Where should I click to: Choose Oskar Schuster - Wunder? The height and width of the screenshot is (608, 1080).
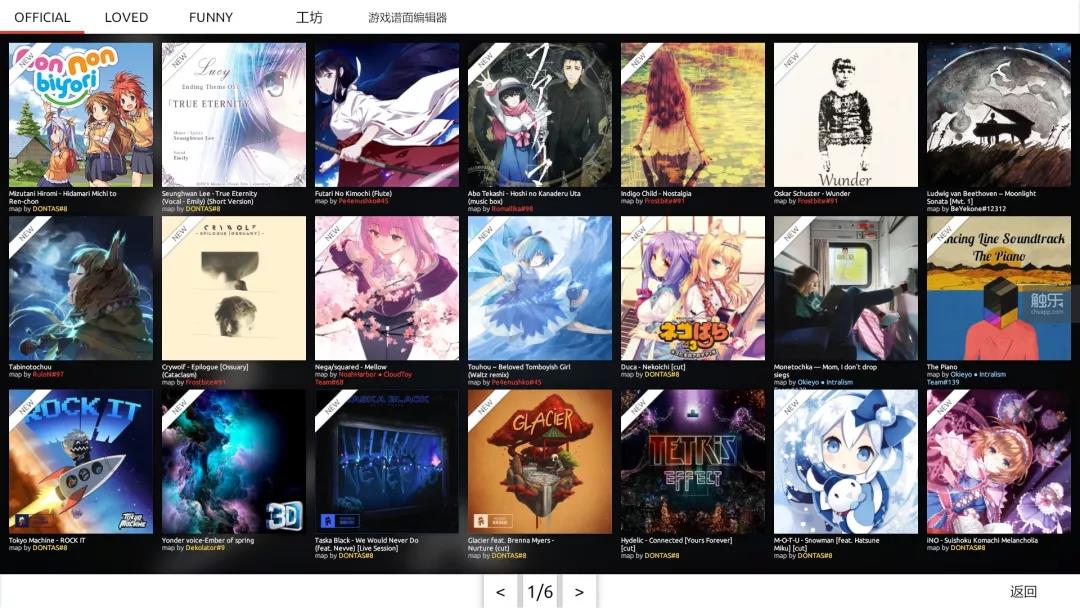846,115
